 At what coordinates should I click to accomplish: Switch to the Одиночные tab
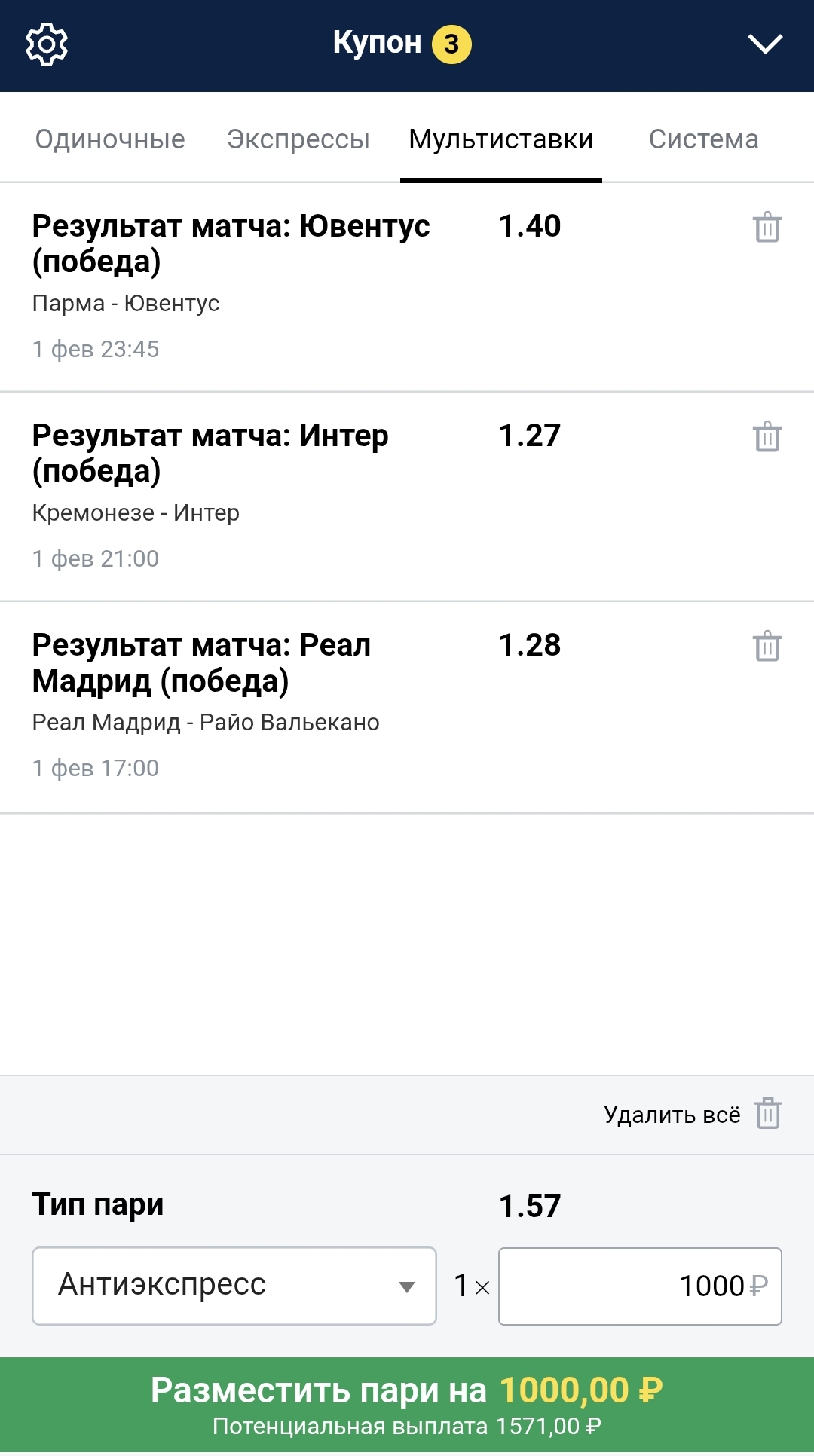[x=110, y=139]
